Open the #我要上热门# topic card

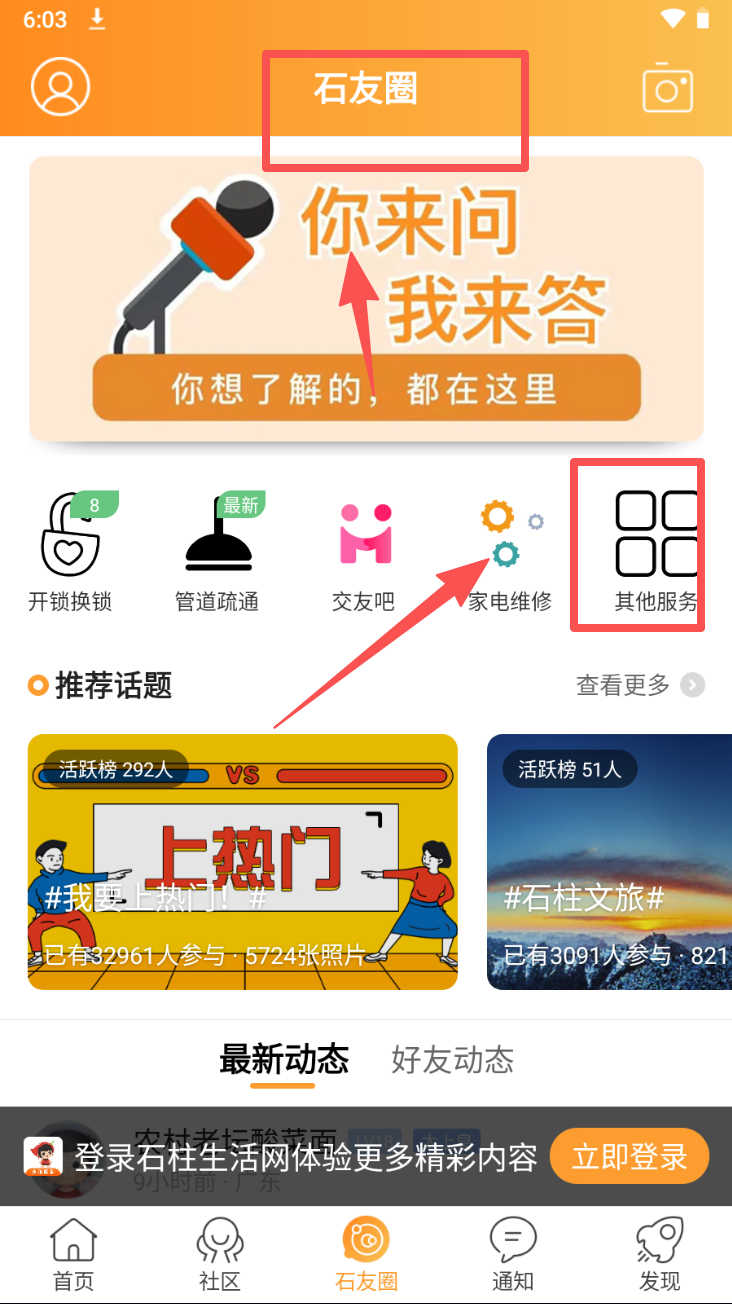click(243, 861)
